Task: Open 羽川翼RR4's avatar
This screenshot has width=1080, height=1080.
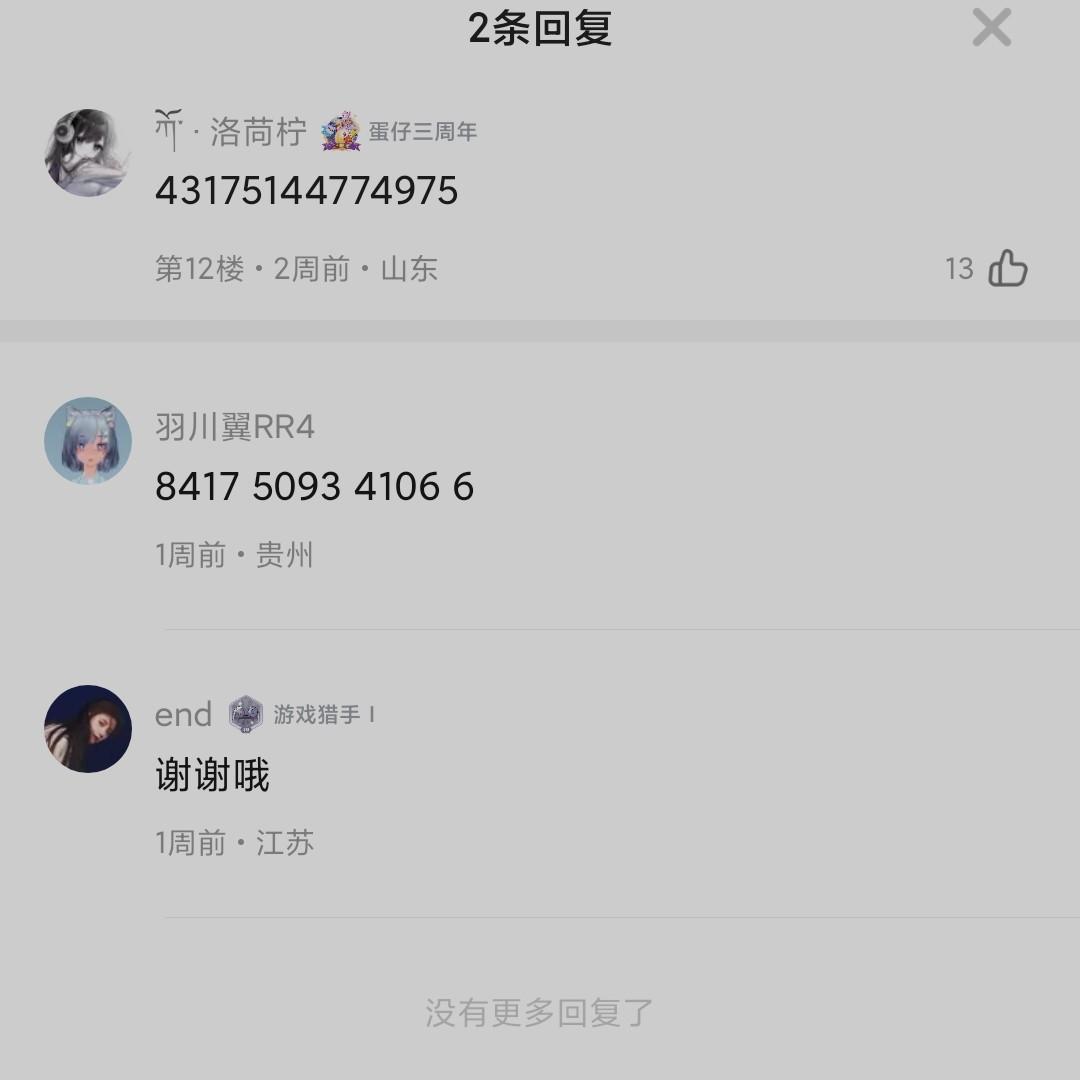Action: click(x=88, y=441)
